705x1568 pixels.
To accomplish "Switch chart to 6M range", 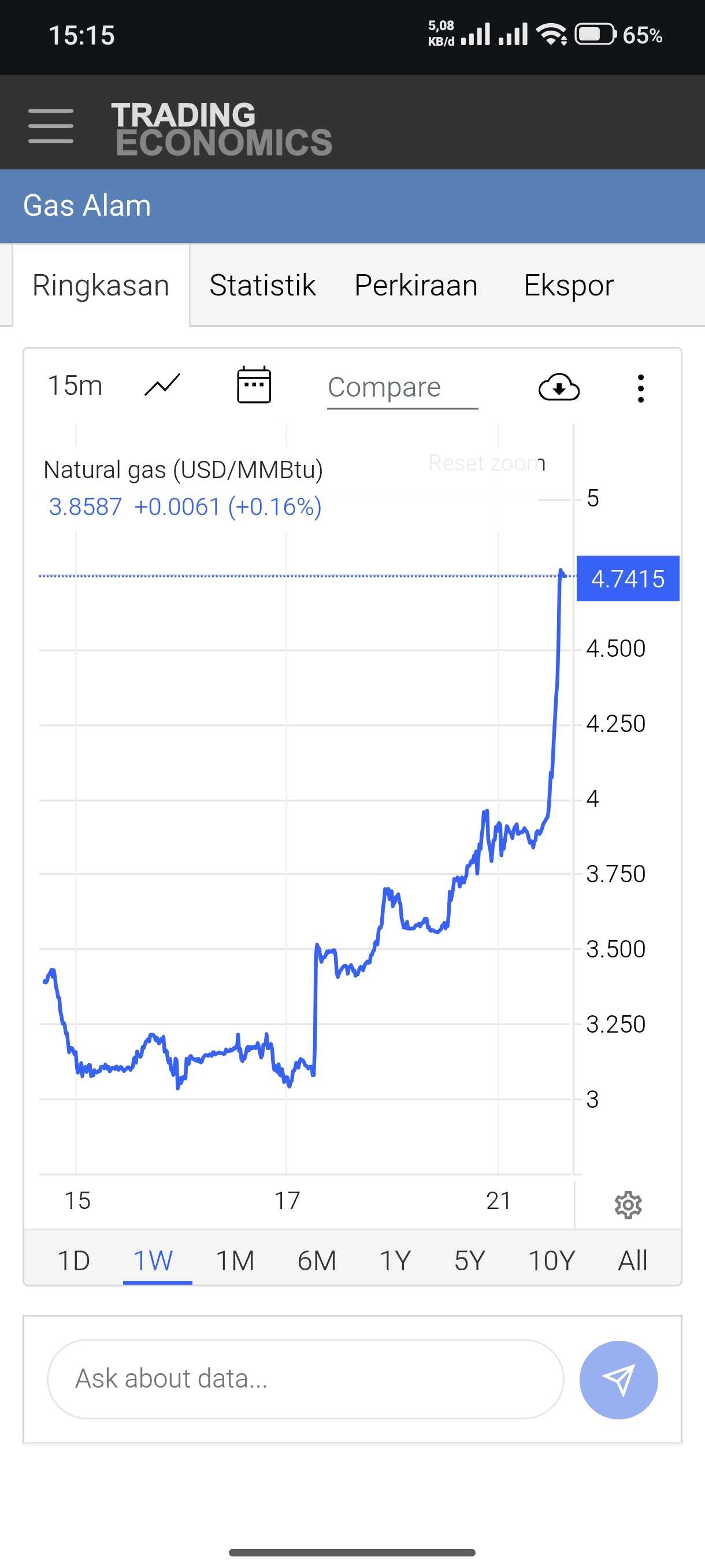I will [x=316, y=1260].
